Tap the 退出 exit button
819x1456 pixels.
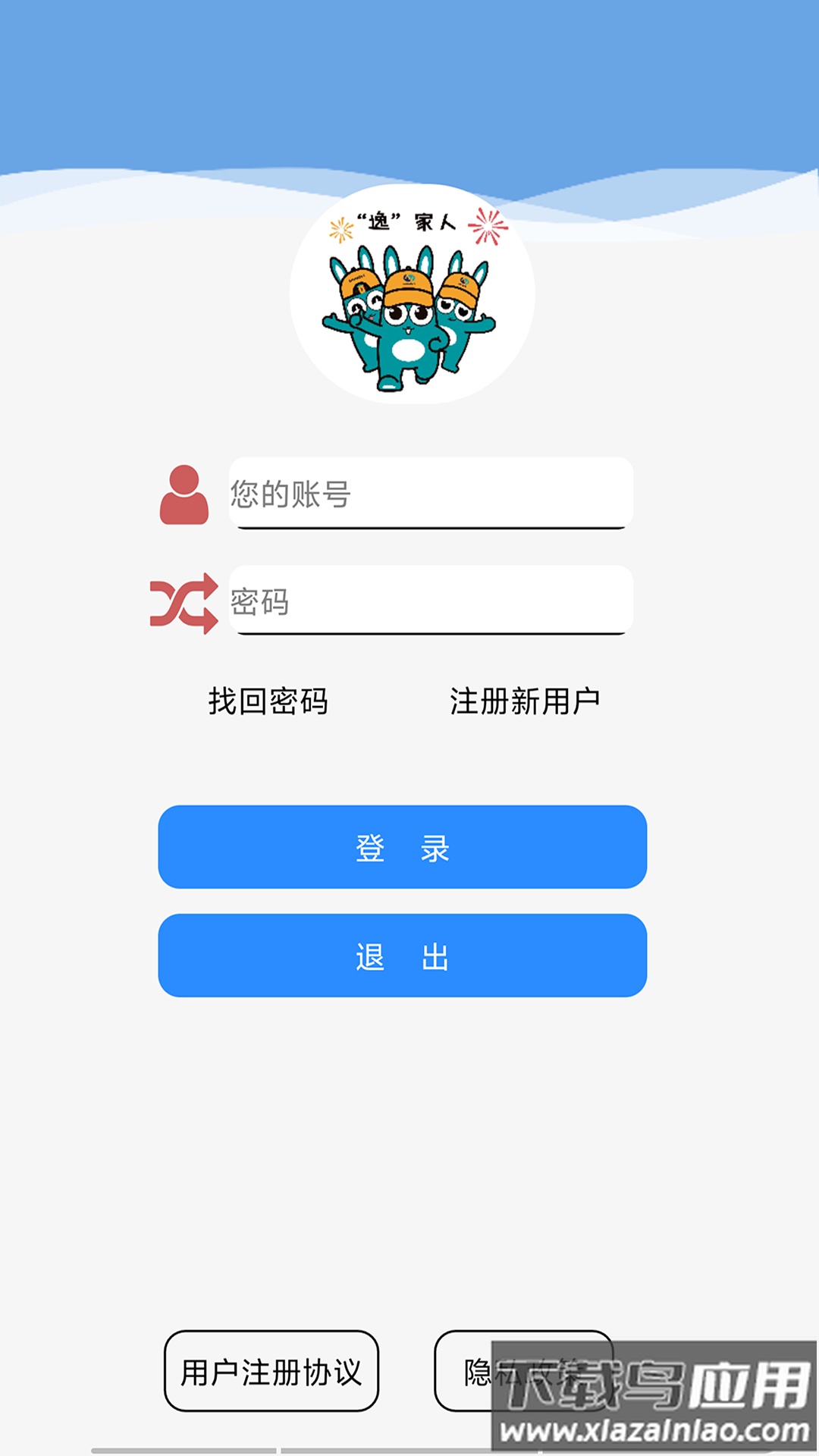coord(402,955)
